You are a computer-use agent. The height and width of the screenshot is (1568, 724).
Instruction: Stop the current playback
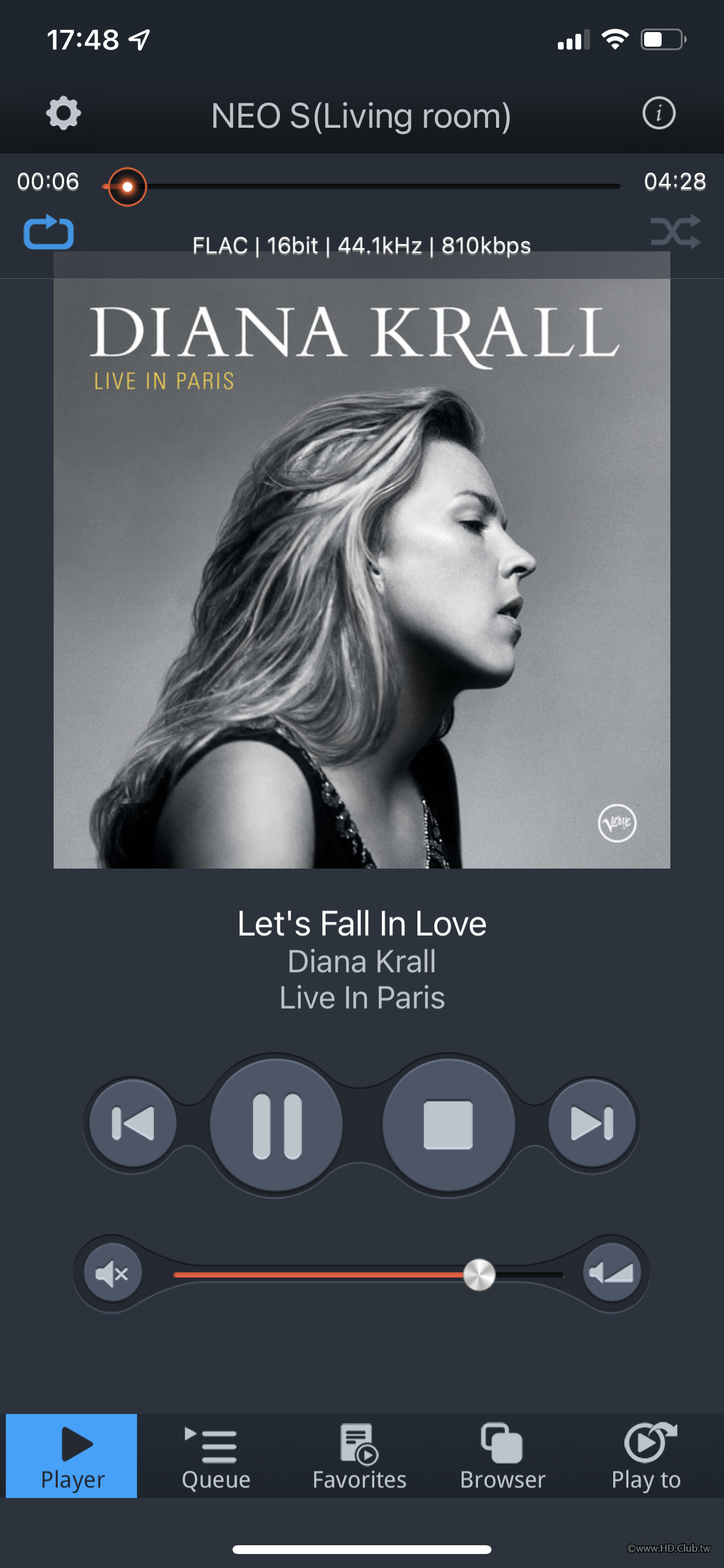click(448, 1125)
